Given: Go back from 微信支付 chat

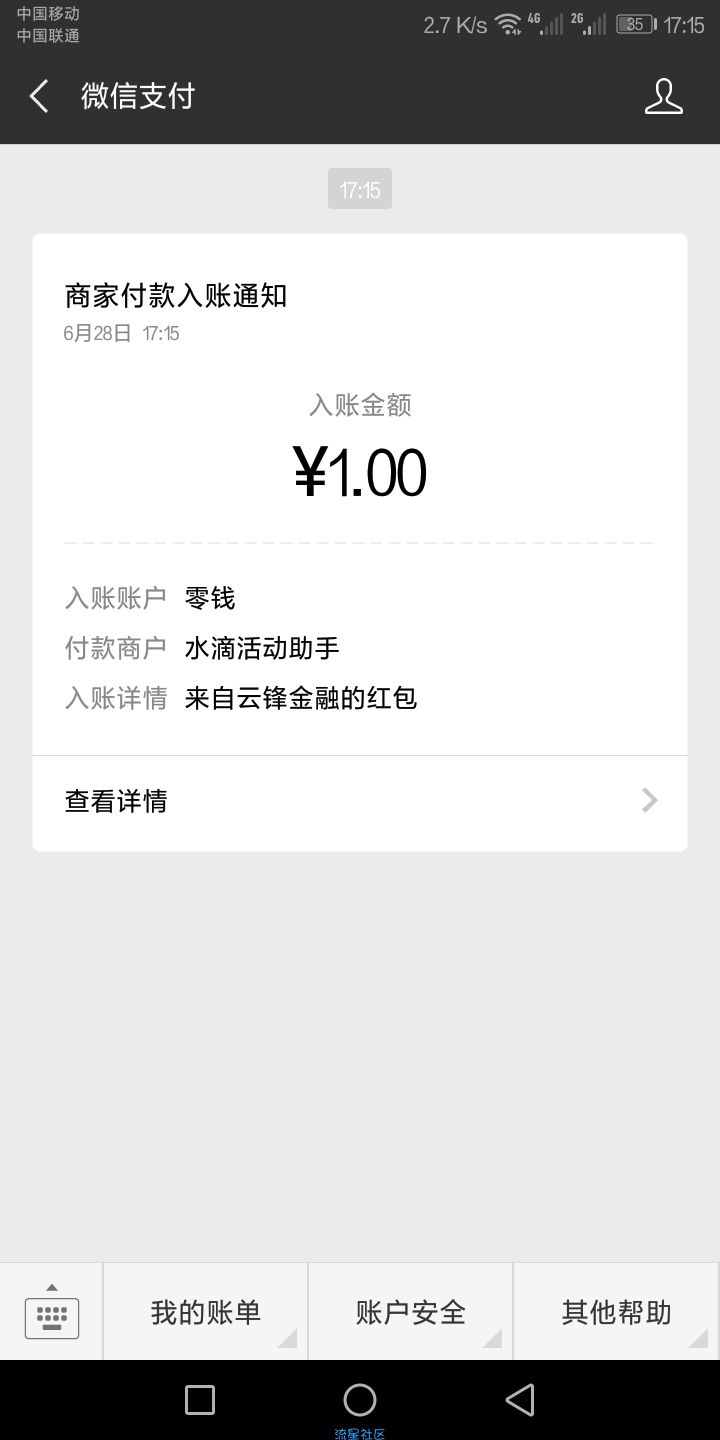Looking at the screenshot, I should [x=39, y=96].
